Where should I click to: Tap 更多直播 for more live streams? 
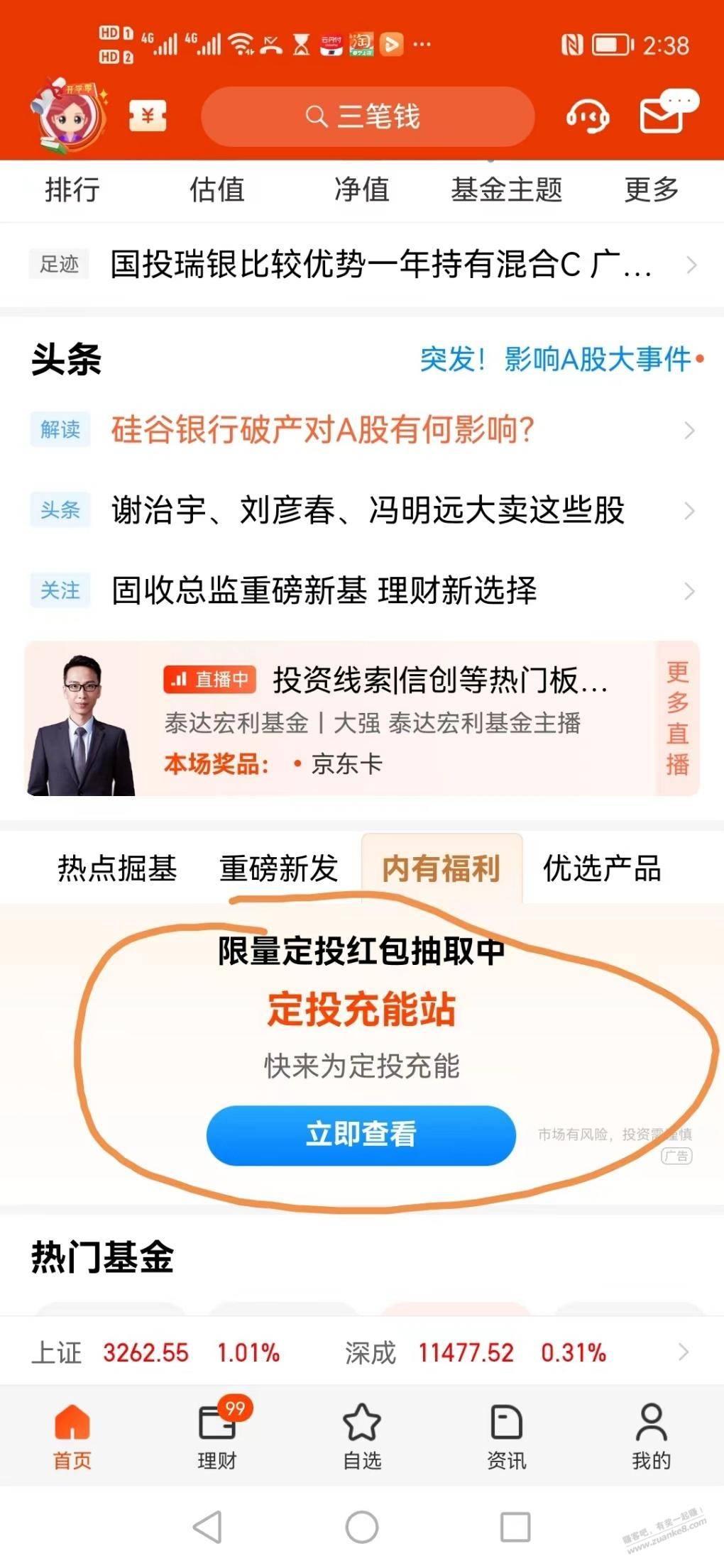click(677, 719)
